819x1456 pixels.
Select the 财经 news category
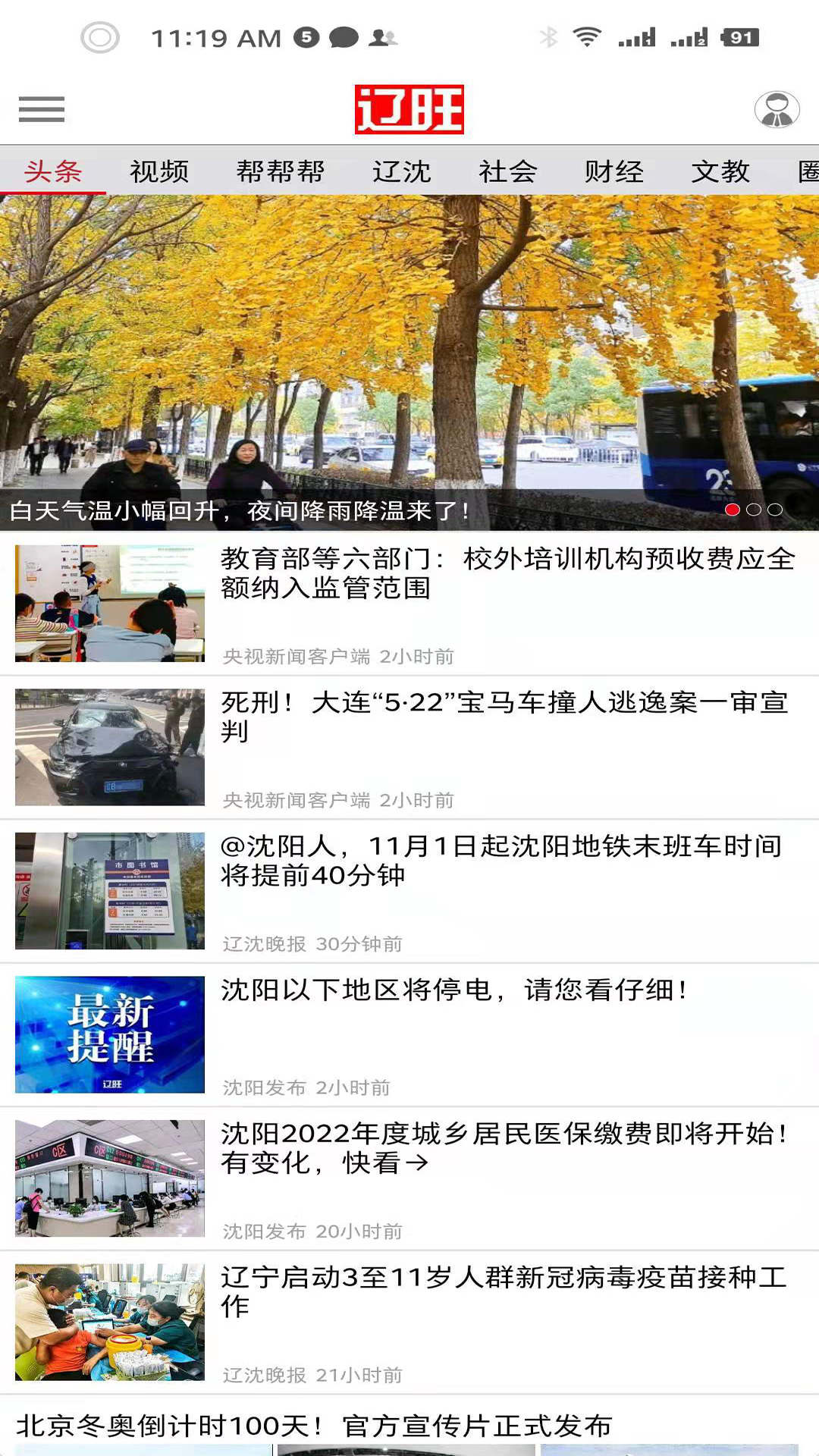[x=615, y=172]
